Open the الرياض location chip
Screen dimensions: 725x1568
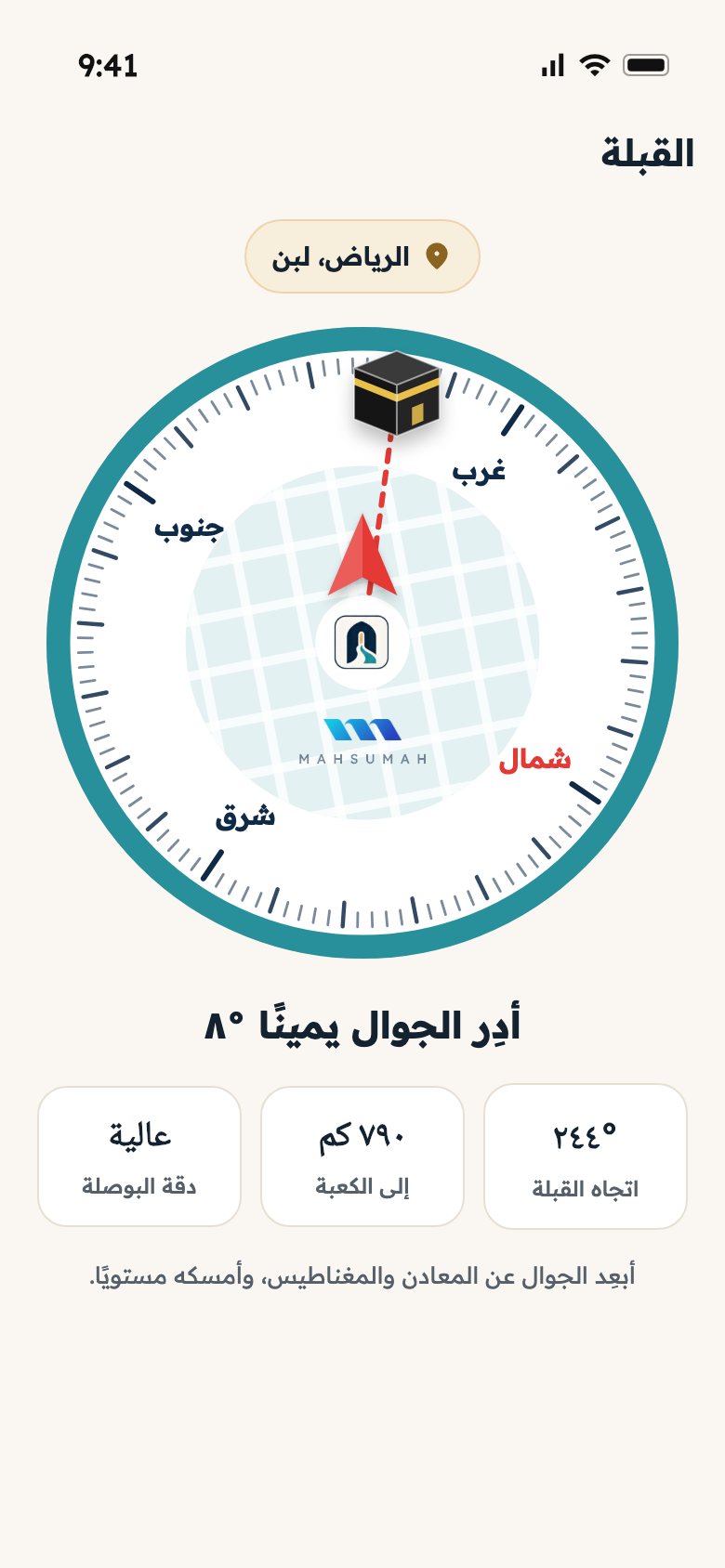[362, 256]
